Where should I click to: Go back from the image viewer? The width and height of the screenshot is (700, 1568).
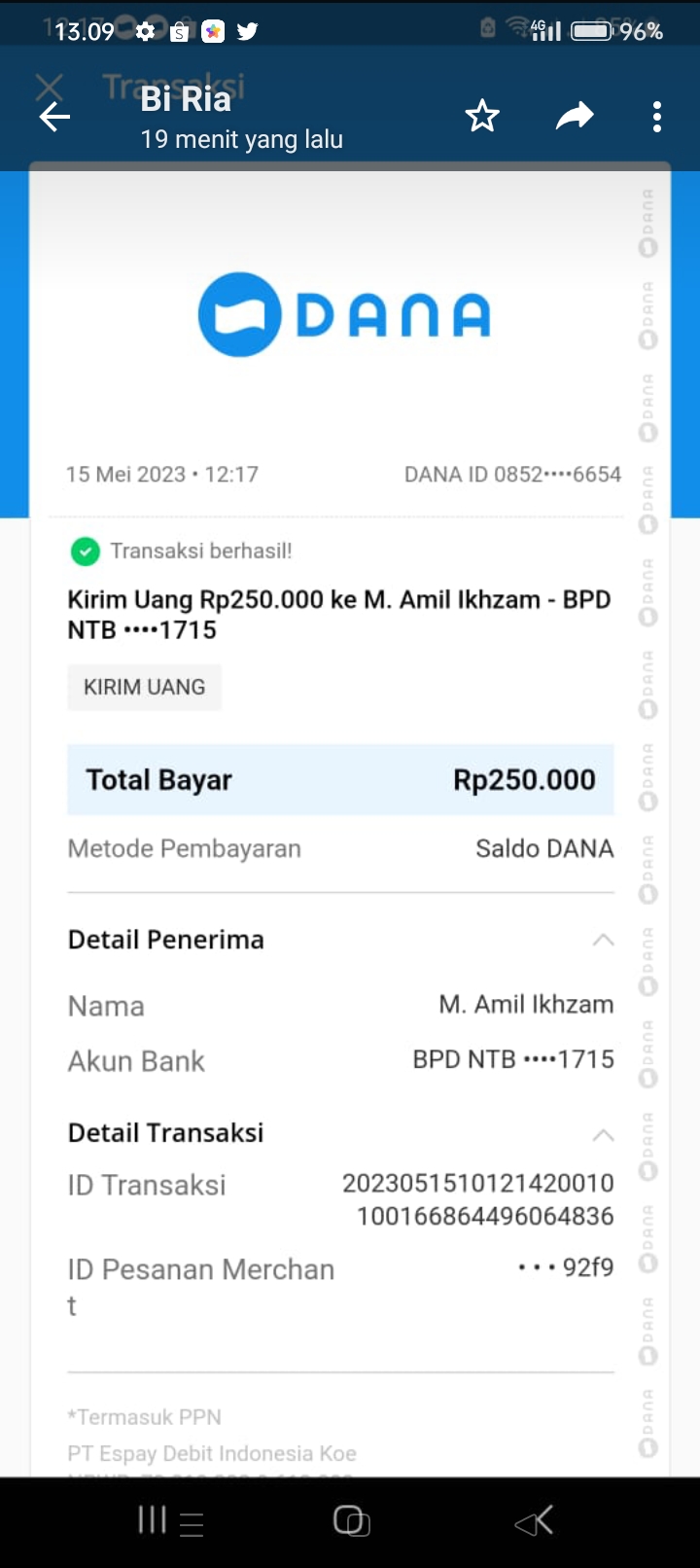point(54,118)
